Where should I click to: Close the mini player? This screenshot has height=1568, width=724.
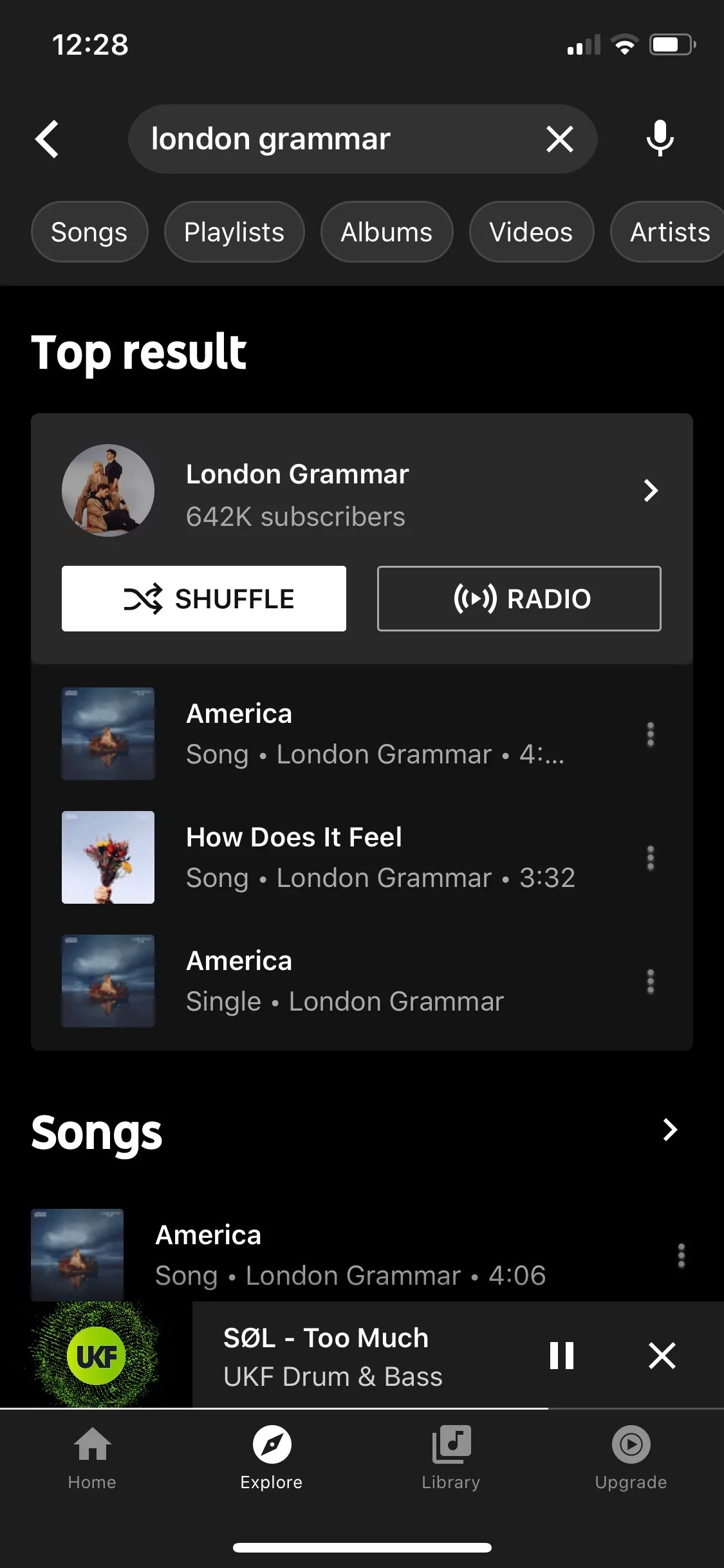[x=662, y=1356]
